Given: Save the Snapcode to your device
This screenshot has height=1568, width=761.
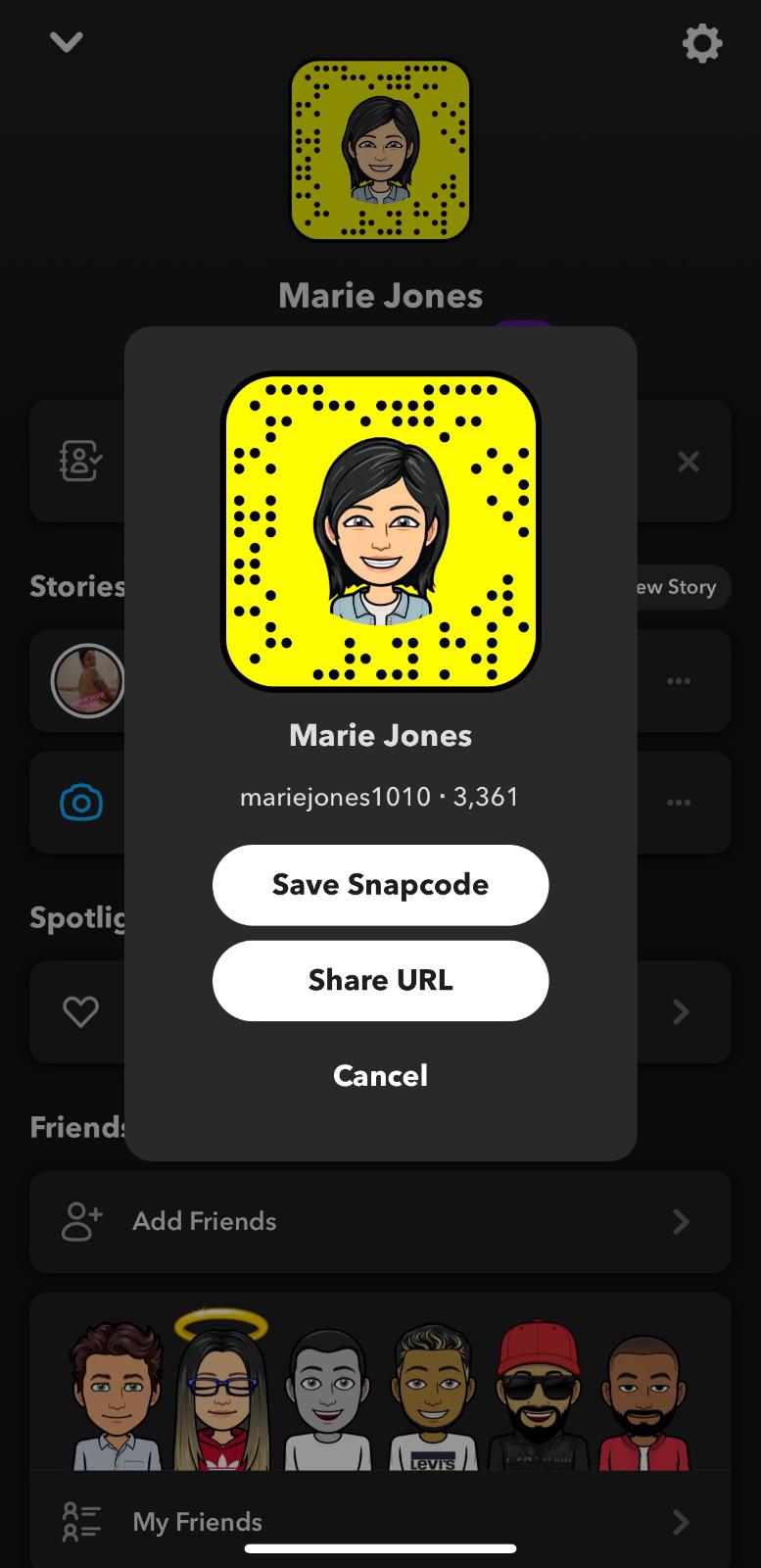Looking at the screenshot, I should pyautogui.click(x=380, y=885).
